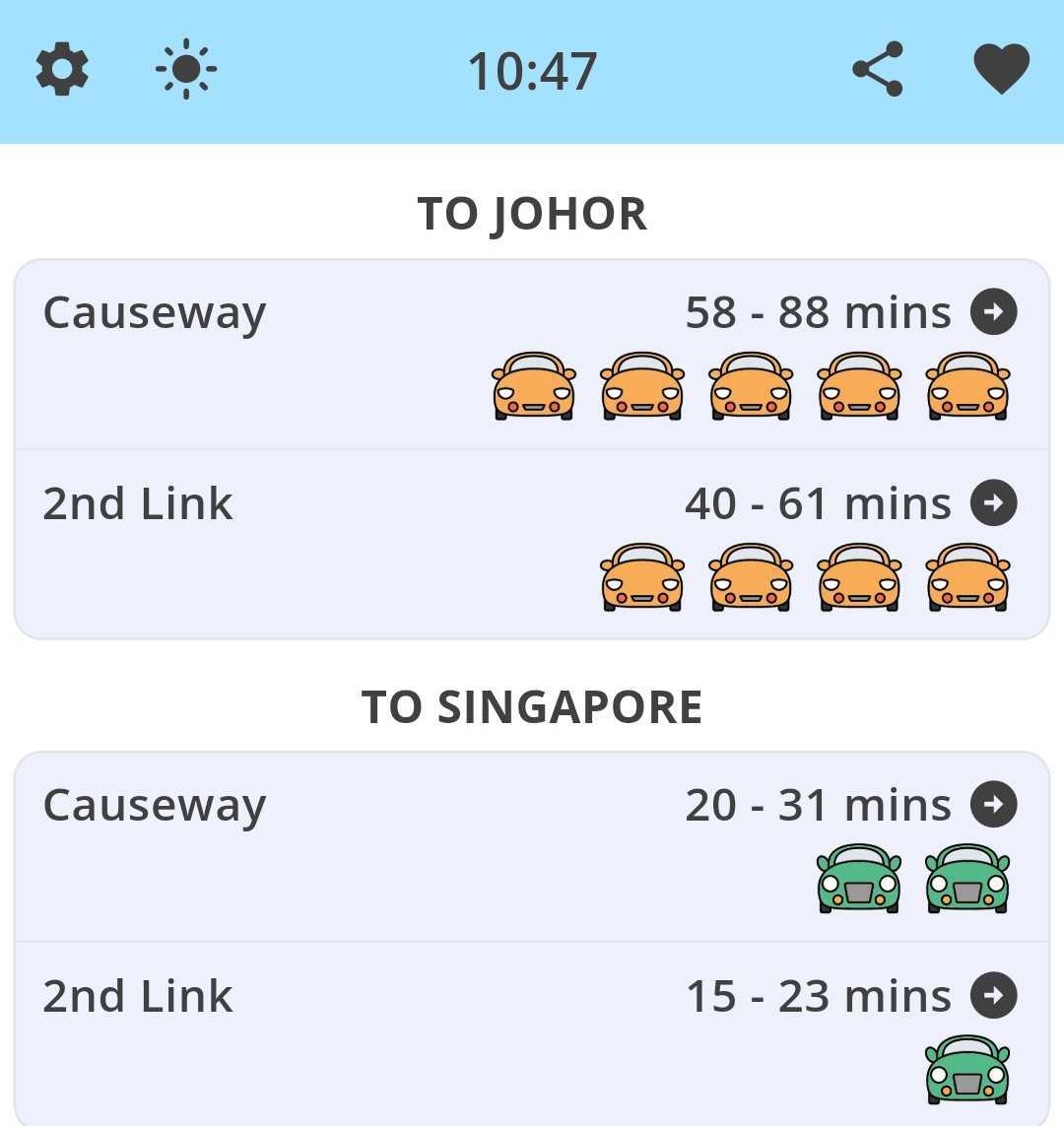Share the traffic status
The height and width of the screenshot is (1126, 1064).
point(878,70)
